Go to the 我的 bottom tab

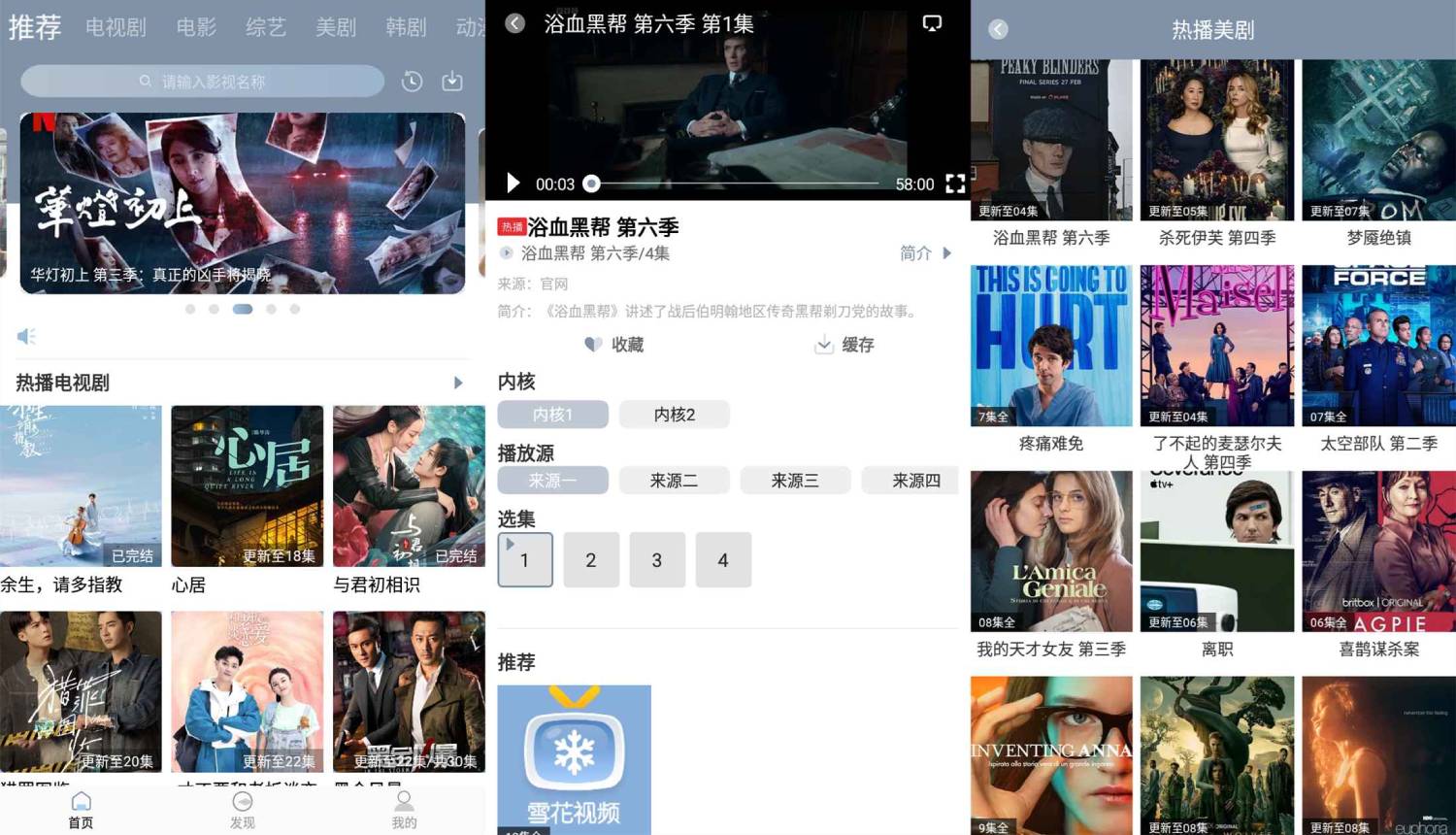click(x=404, y=809)
